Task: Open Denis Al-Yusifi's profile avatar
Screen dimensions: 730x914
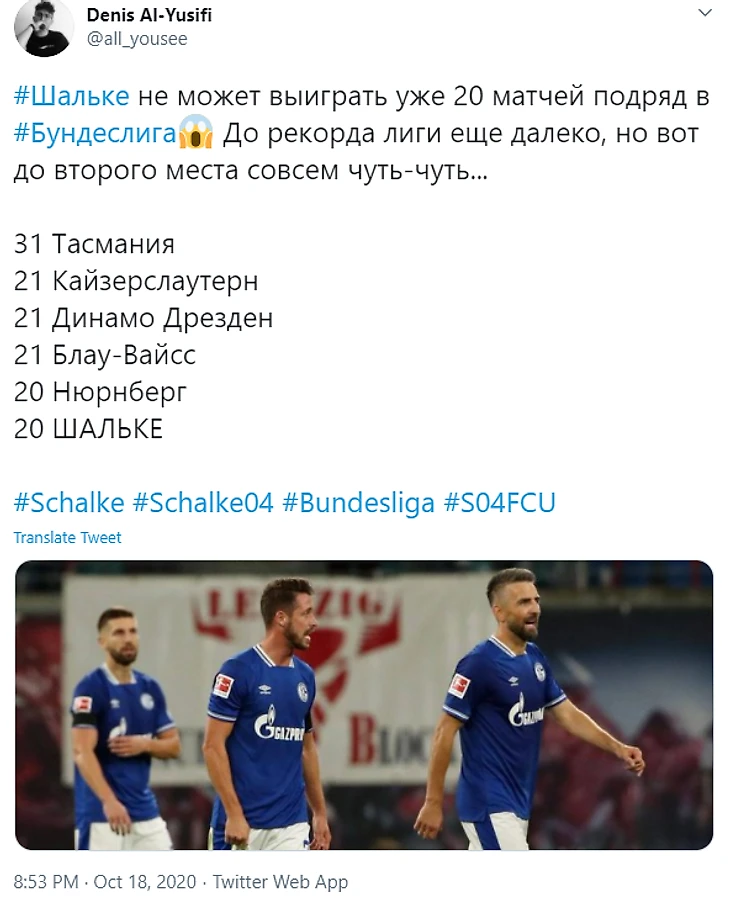Action: pyautogui.click(x=43, y=27)
